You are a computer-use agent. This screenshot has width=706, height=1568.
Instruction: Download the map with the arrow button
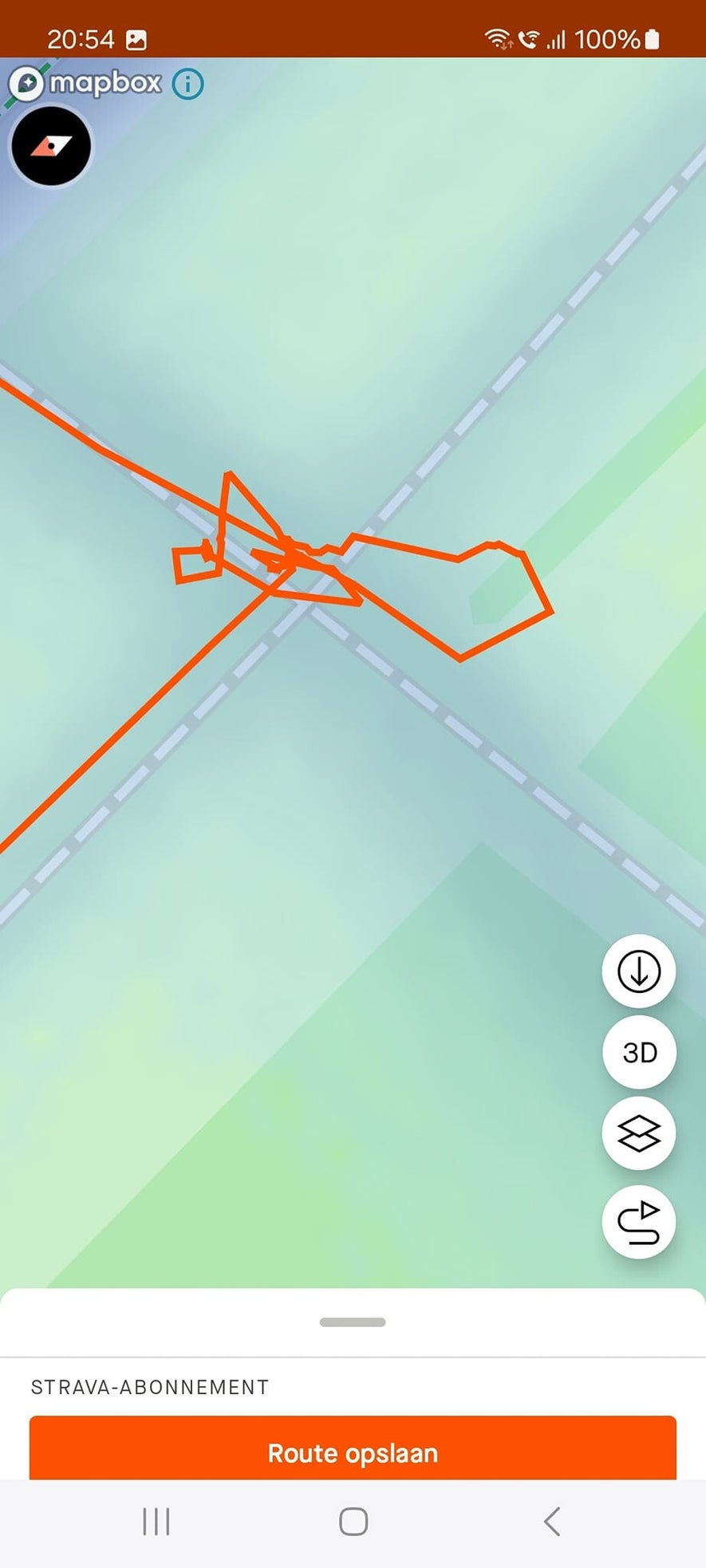[x=639, y=971]
